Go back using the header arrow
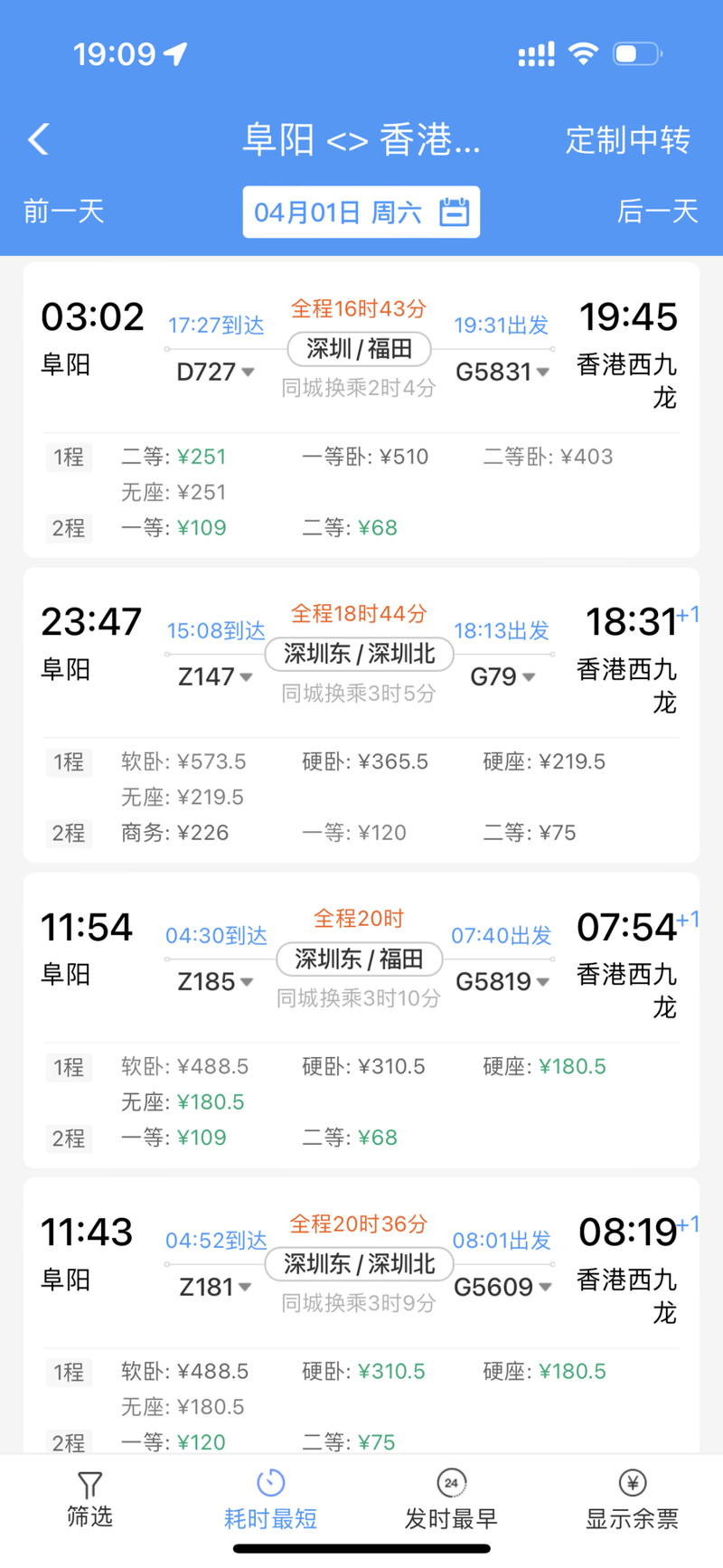The width and height of the screenshot is (723, 1568). pyautogui.click(x=39, y=139)
